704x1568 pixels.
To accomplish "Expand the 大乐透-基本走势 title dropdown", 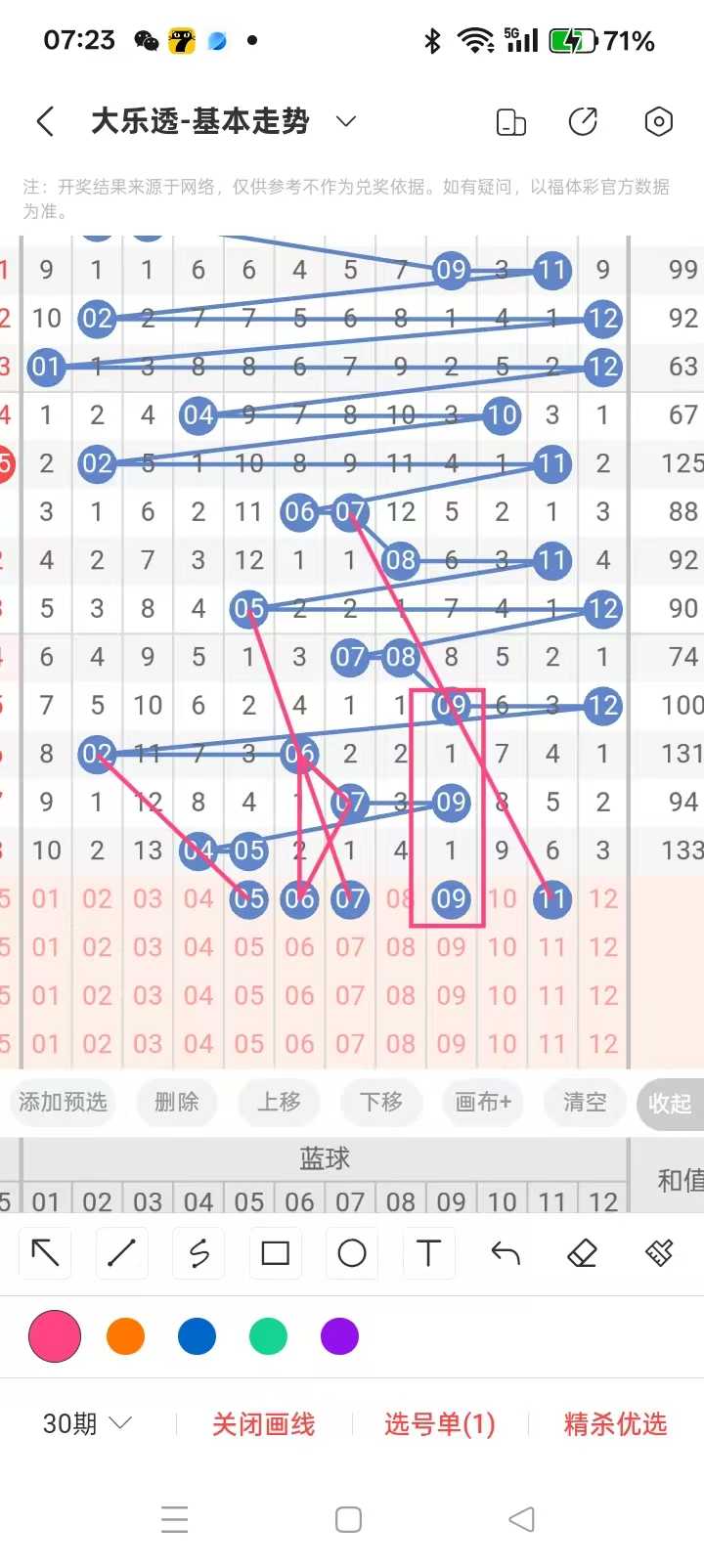I will [x=345, y=122].
